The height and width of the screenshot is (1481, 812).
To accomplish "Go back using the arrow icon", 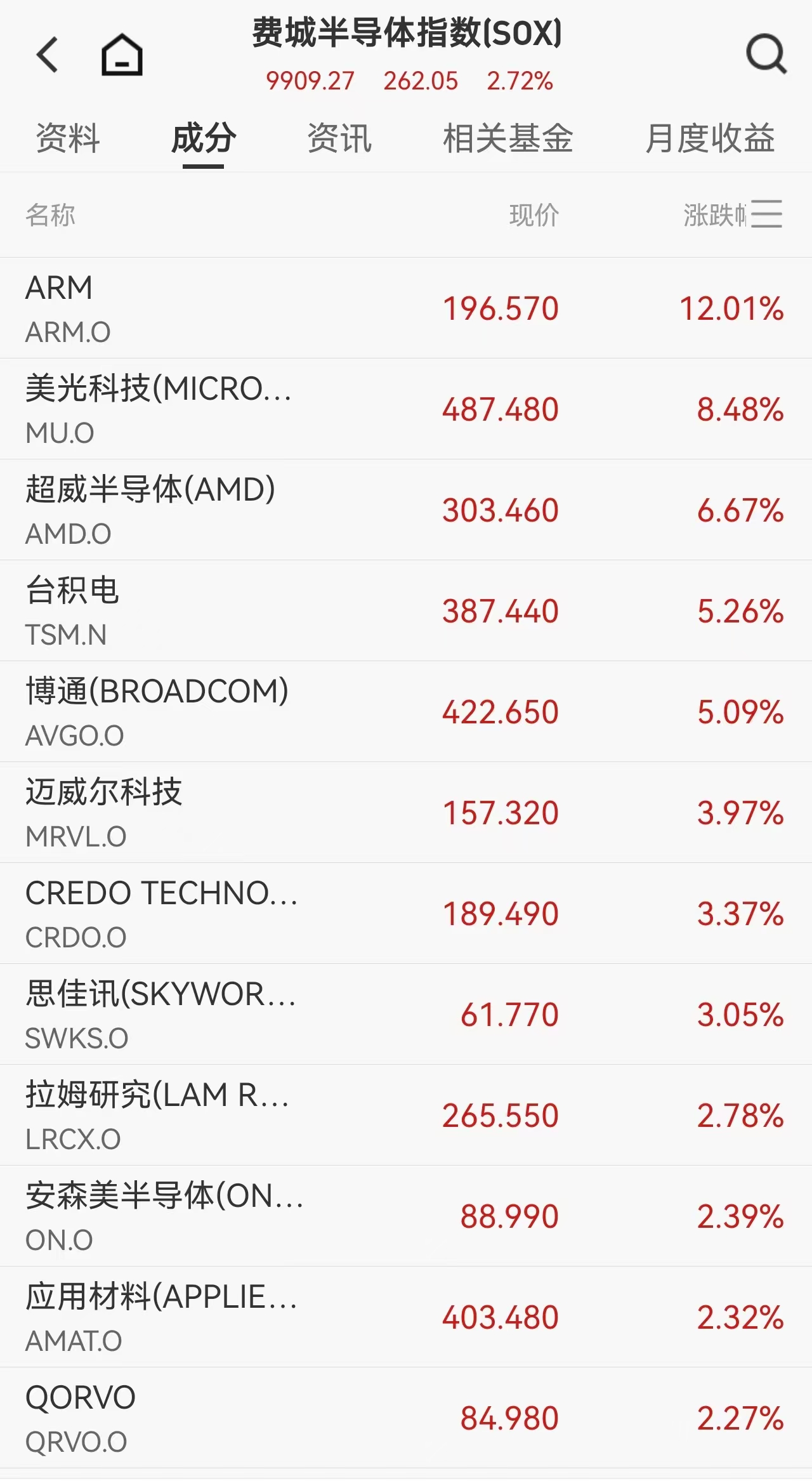I will click(48, 55).
